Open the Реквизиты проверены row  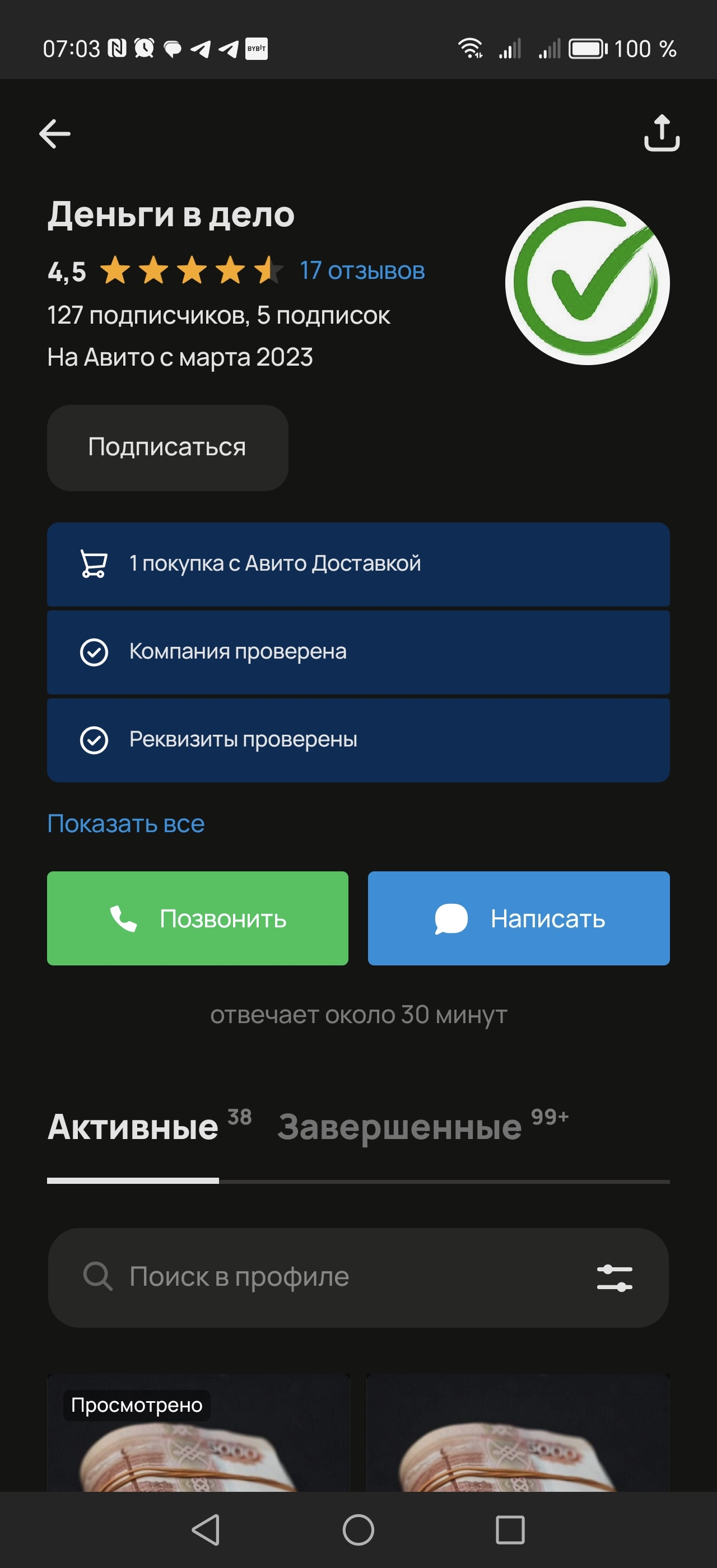358,740
